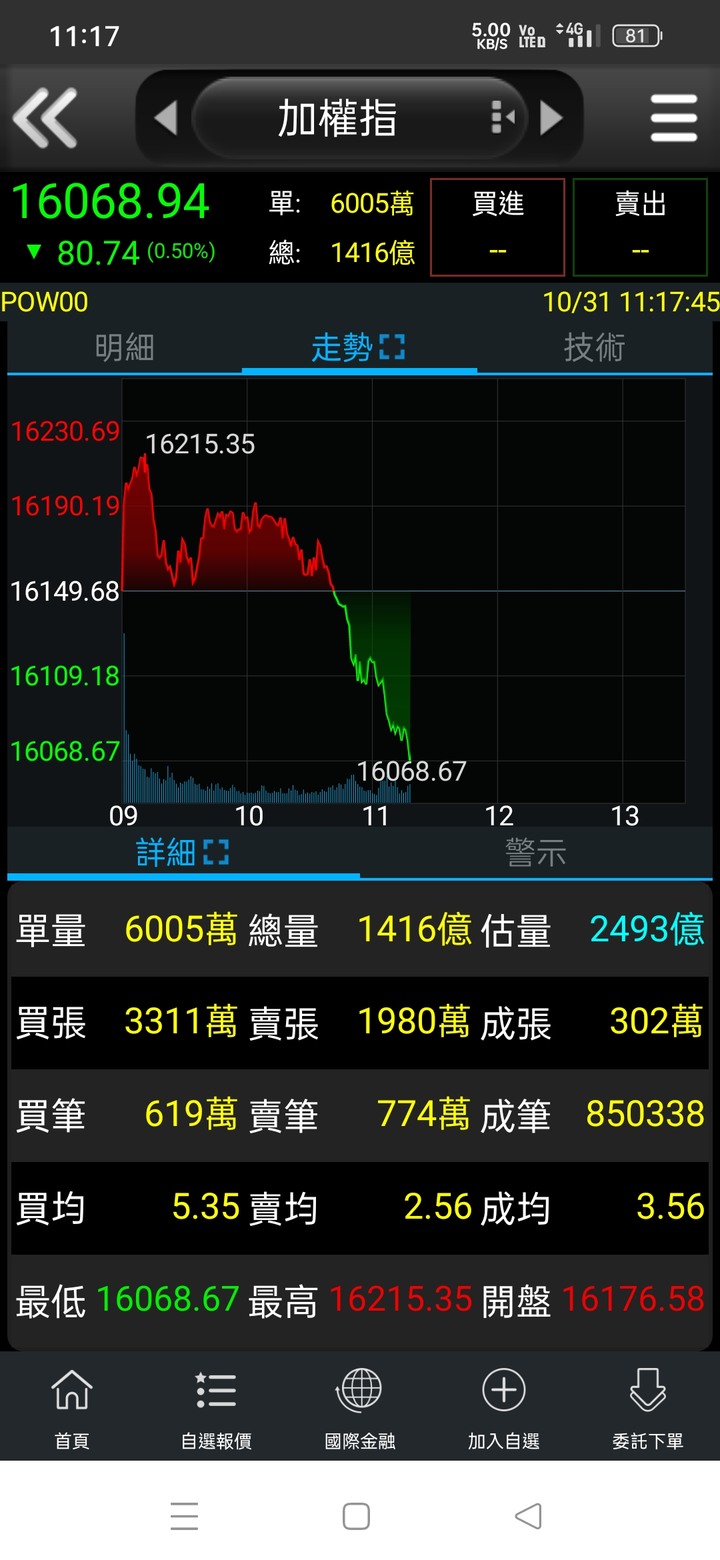The image size is (720, 1560).
Task: Tap the 買進 buy box
Action: coord(497,227)
